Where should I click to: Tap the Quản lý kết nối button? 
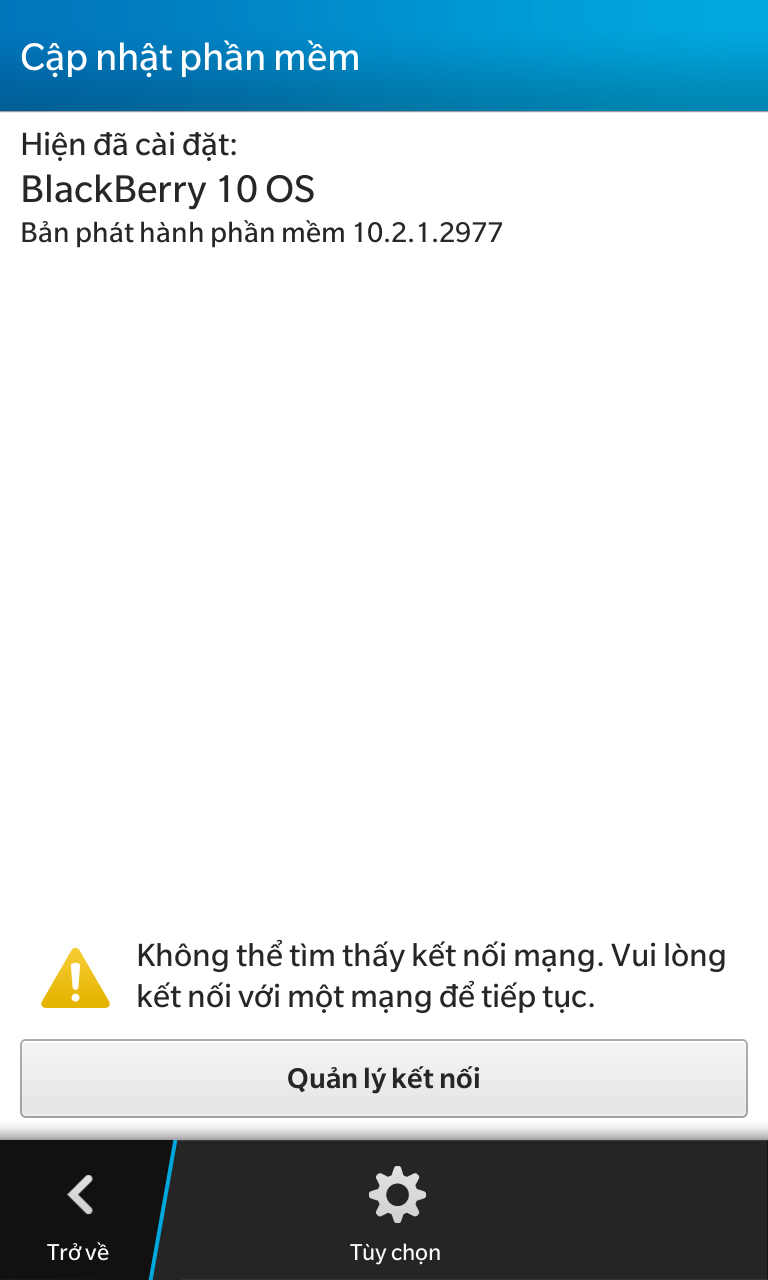[384, 1078]
